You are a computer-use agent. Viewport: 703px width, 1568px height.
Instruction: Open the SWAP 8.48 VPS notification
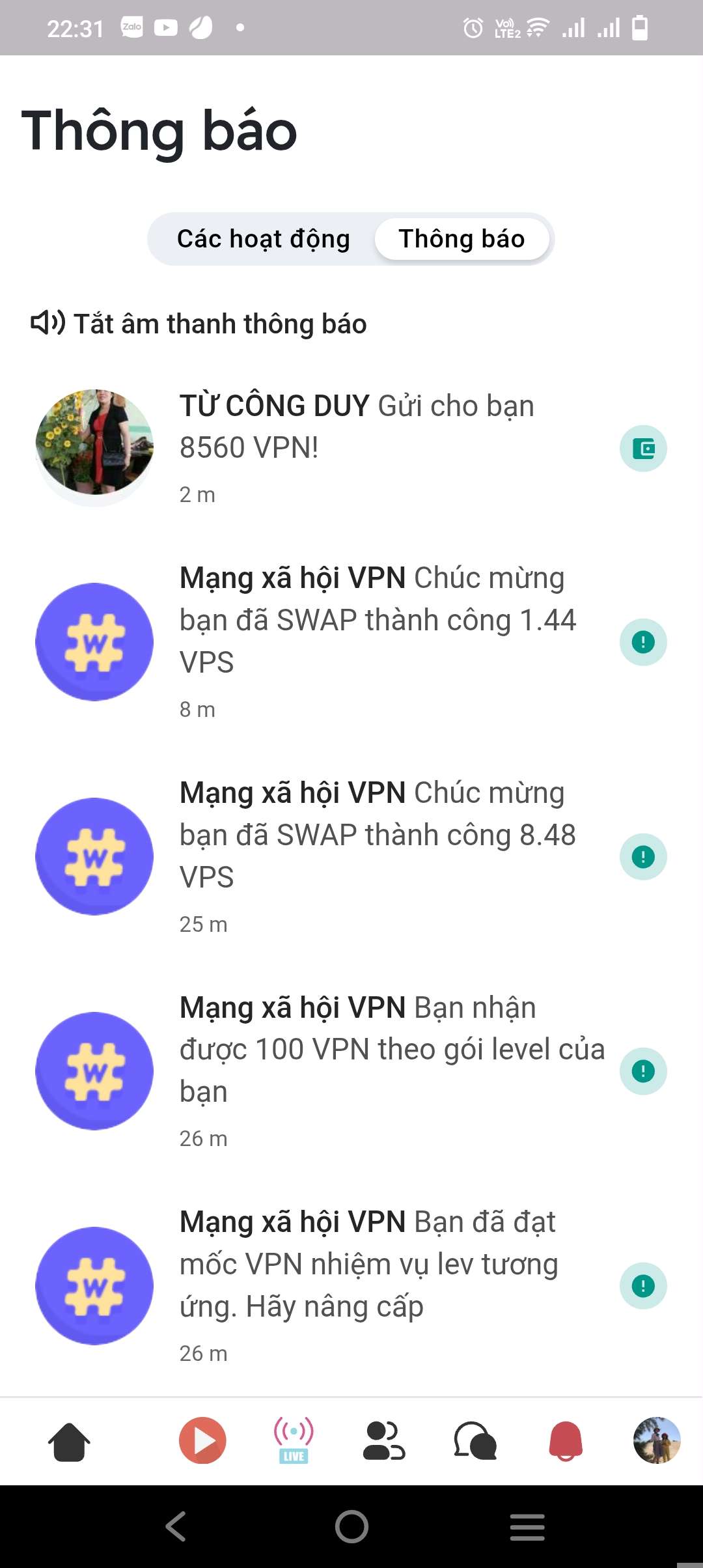pyautogui.click(x=378, y=835)
